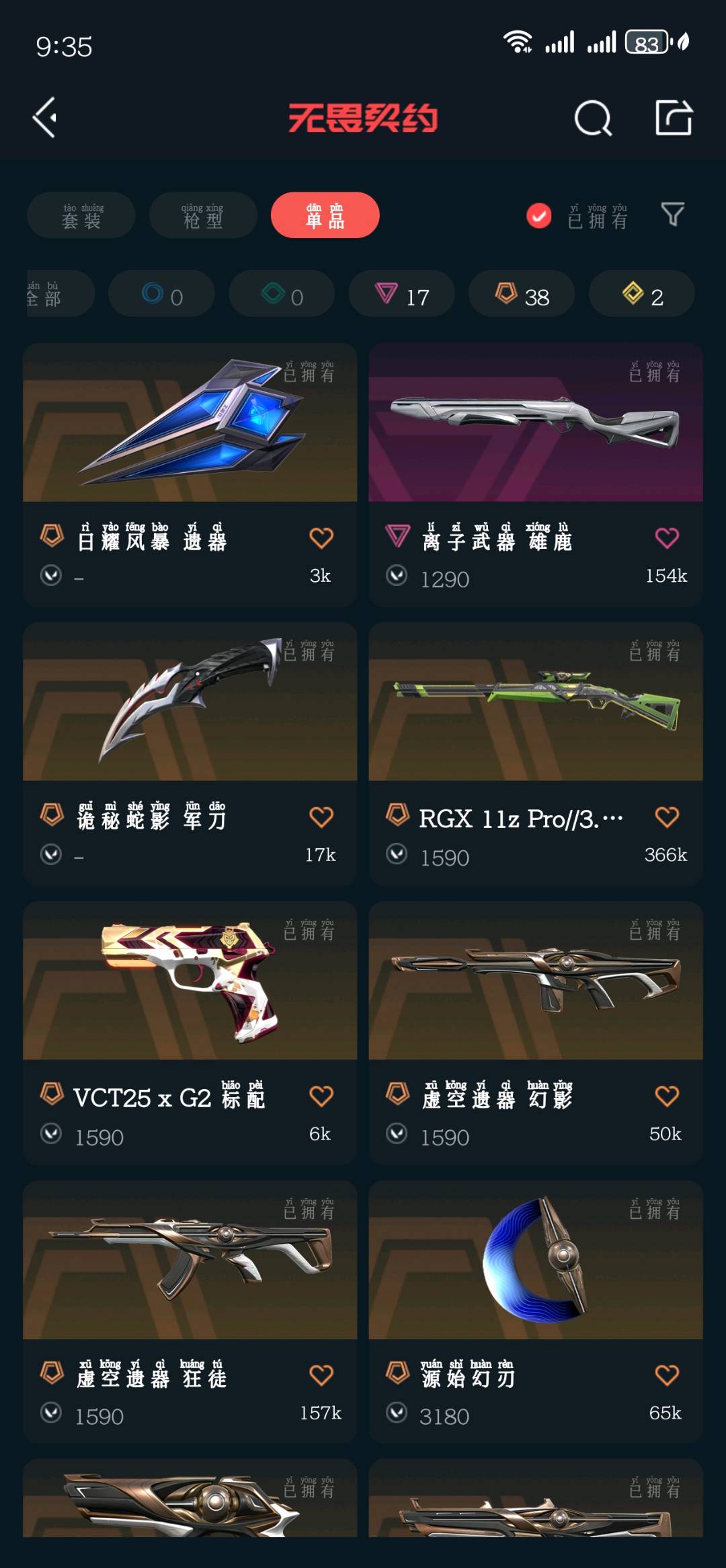Image resolution: width=726 pixels, height=1568 pixels.
Task: Filter by rarity chip showing 2
Action: (641, 294)
